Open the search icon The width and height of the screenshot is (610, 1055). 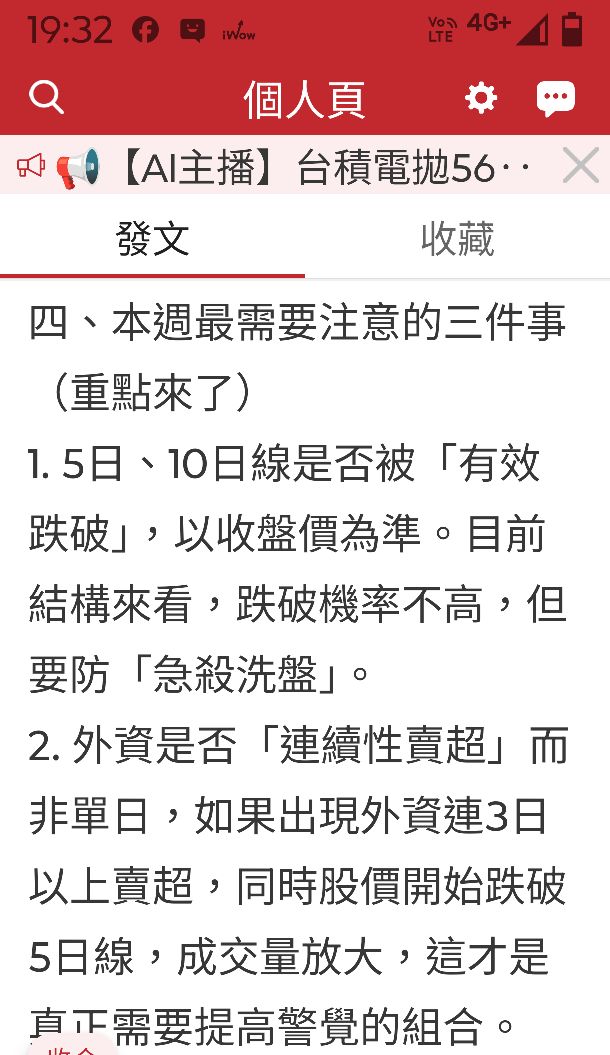[x=46, y=98]
